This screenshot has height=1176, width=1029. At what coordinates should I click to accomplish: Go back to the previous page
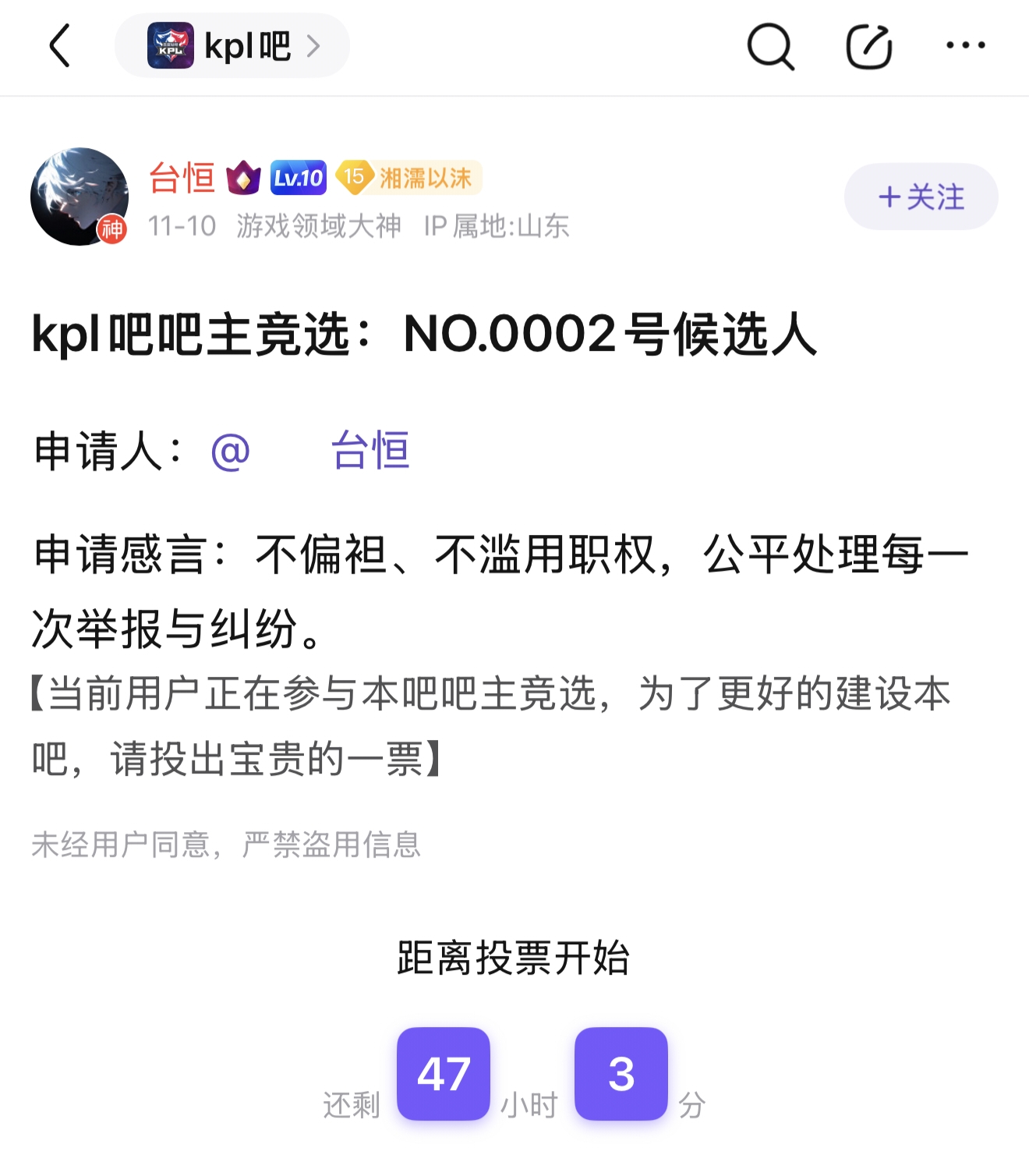coord(61,46)
